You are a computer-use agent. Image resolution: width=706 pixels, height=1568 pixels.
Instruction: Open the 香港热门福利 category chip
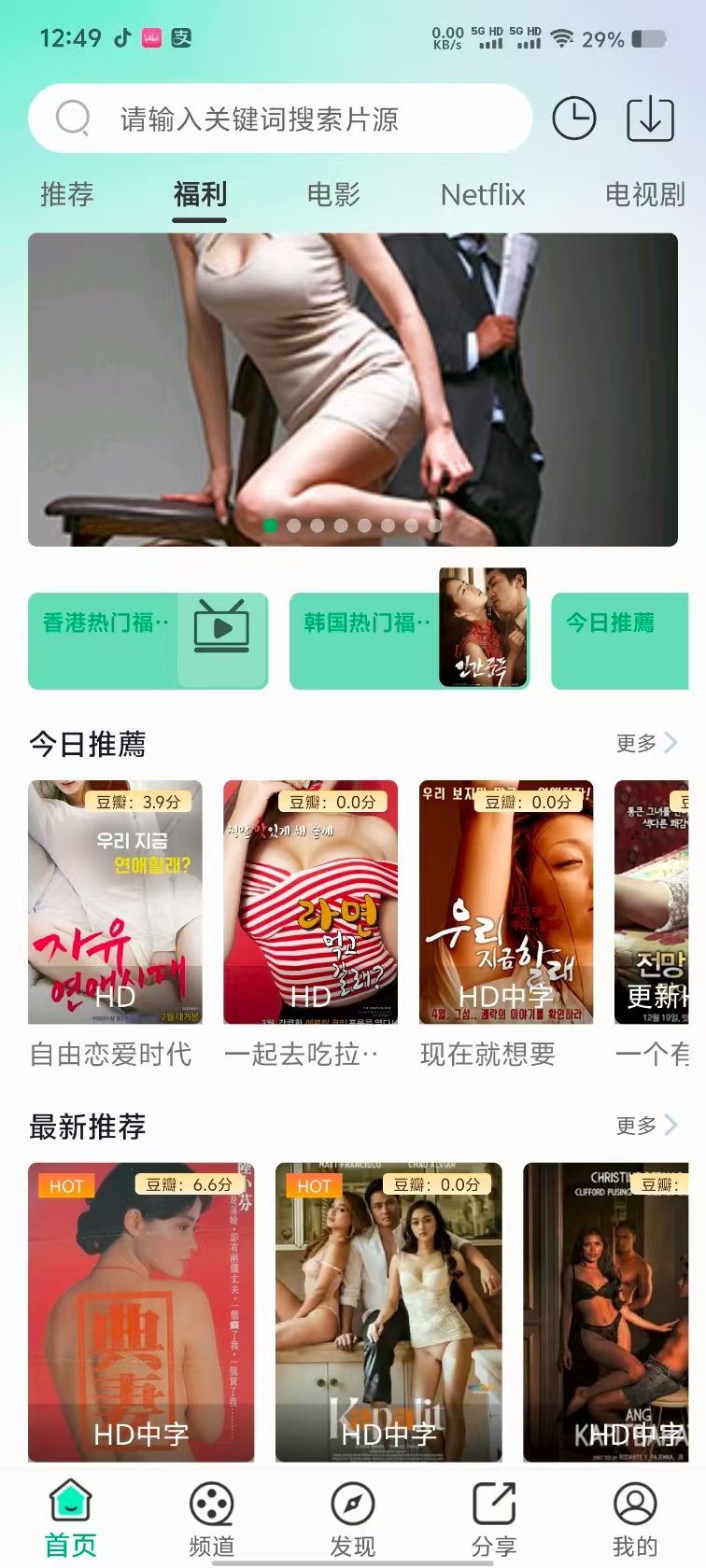148,640
